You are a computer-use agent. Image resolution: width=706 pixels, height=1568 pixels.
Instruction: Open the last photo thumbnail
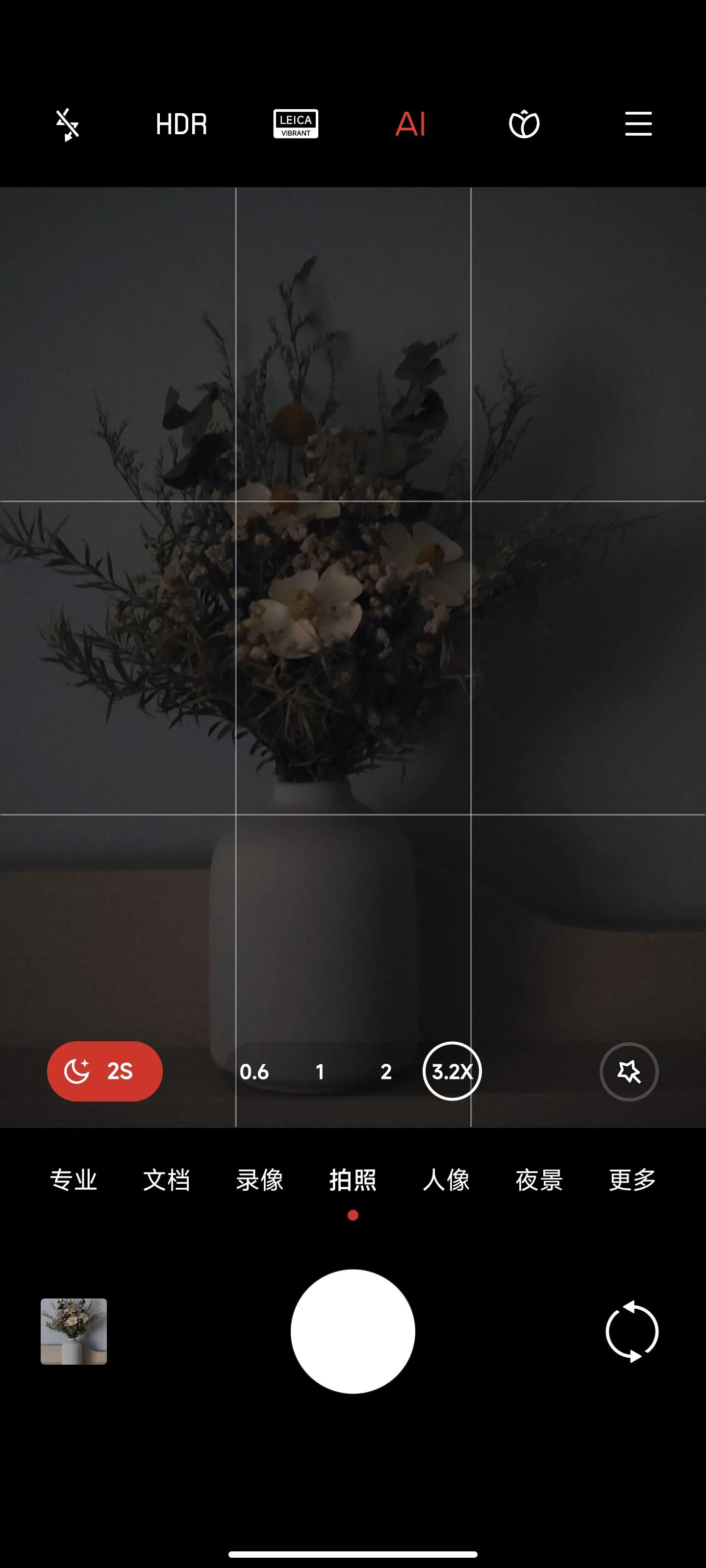pos(74,1331)
